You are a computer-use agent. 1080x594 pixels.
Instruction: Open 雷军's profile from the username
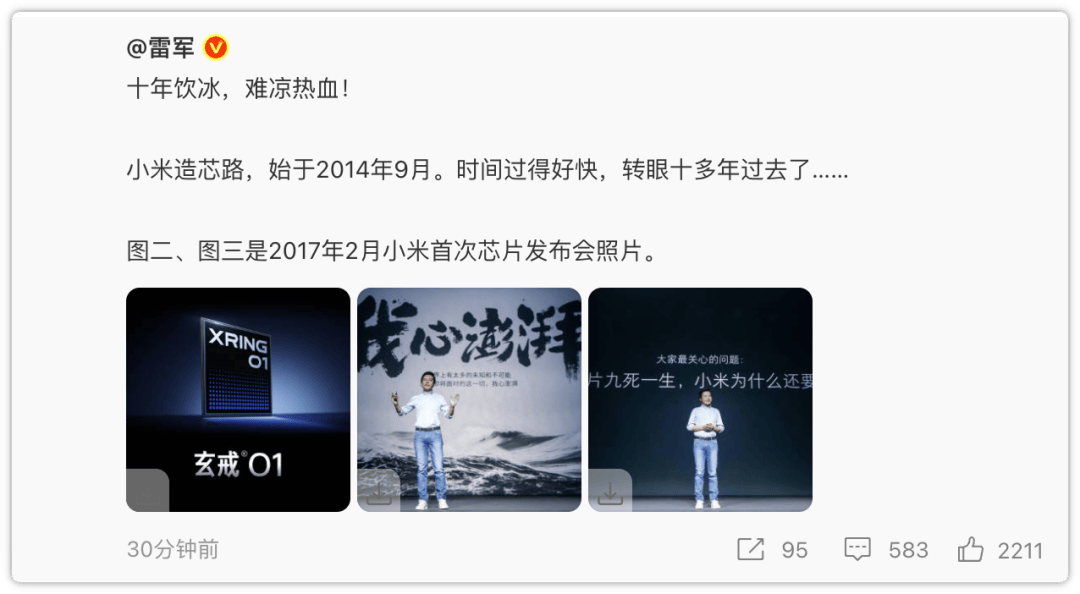click(161, 47)
